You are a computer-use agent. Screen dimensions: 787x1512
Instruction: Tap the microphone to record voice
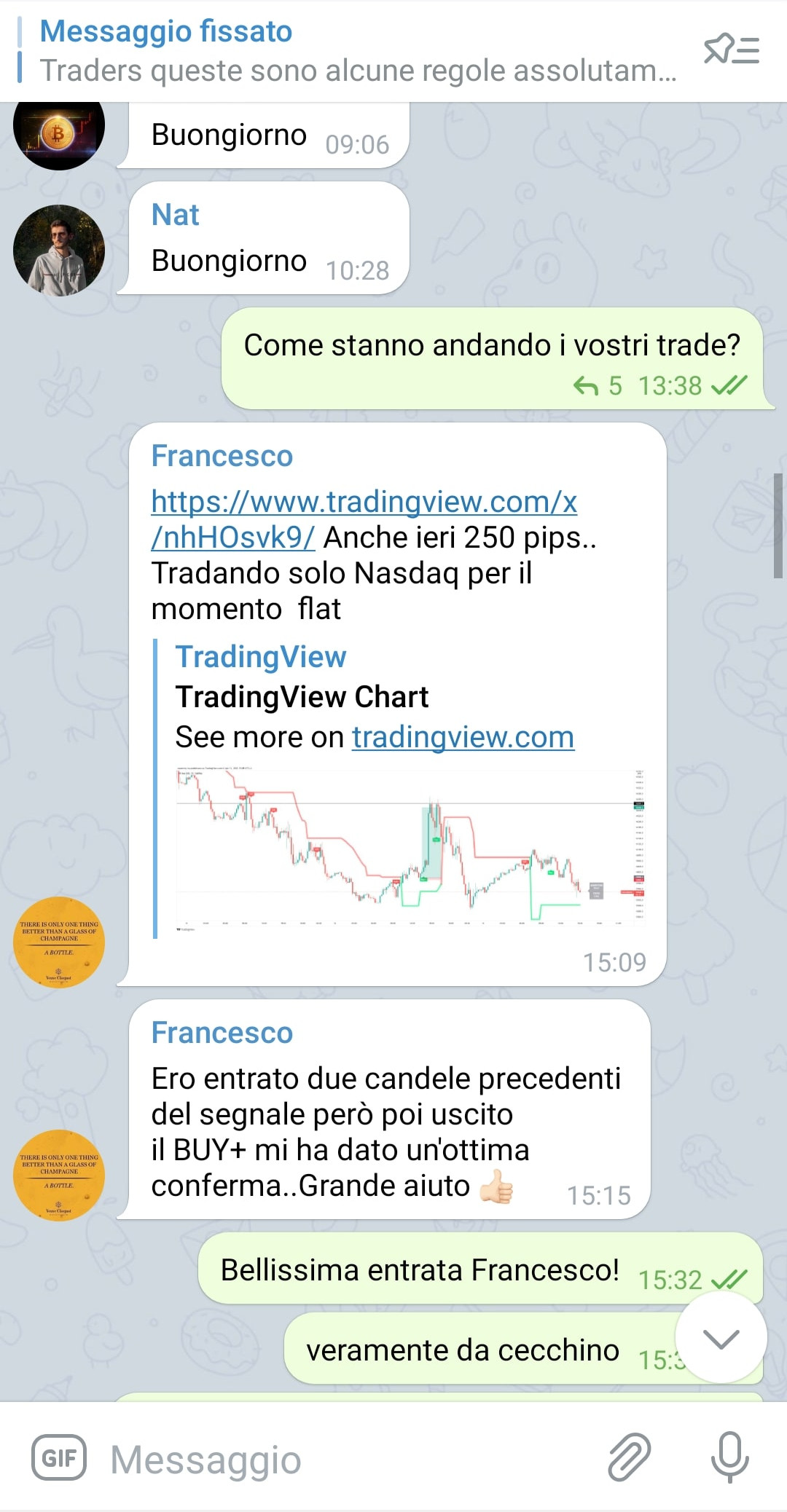tap(729, 1458)
